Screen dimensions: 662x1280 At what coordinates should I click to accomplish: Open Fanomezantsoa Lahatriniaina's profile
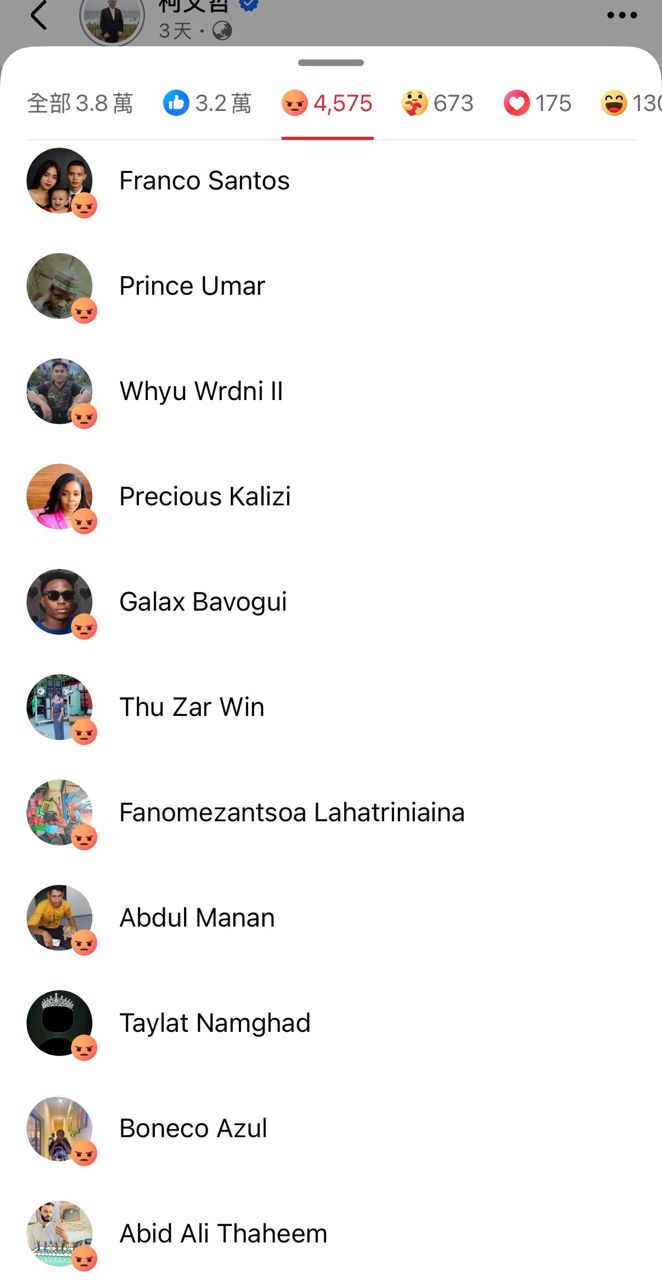tap(292, 812)
